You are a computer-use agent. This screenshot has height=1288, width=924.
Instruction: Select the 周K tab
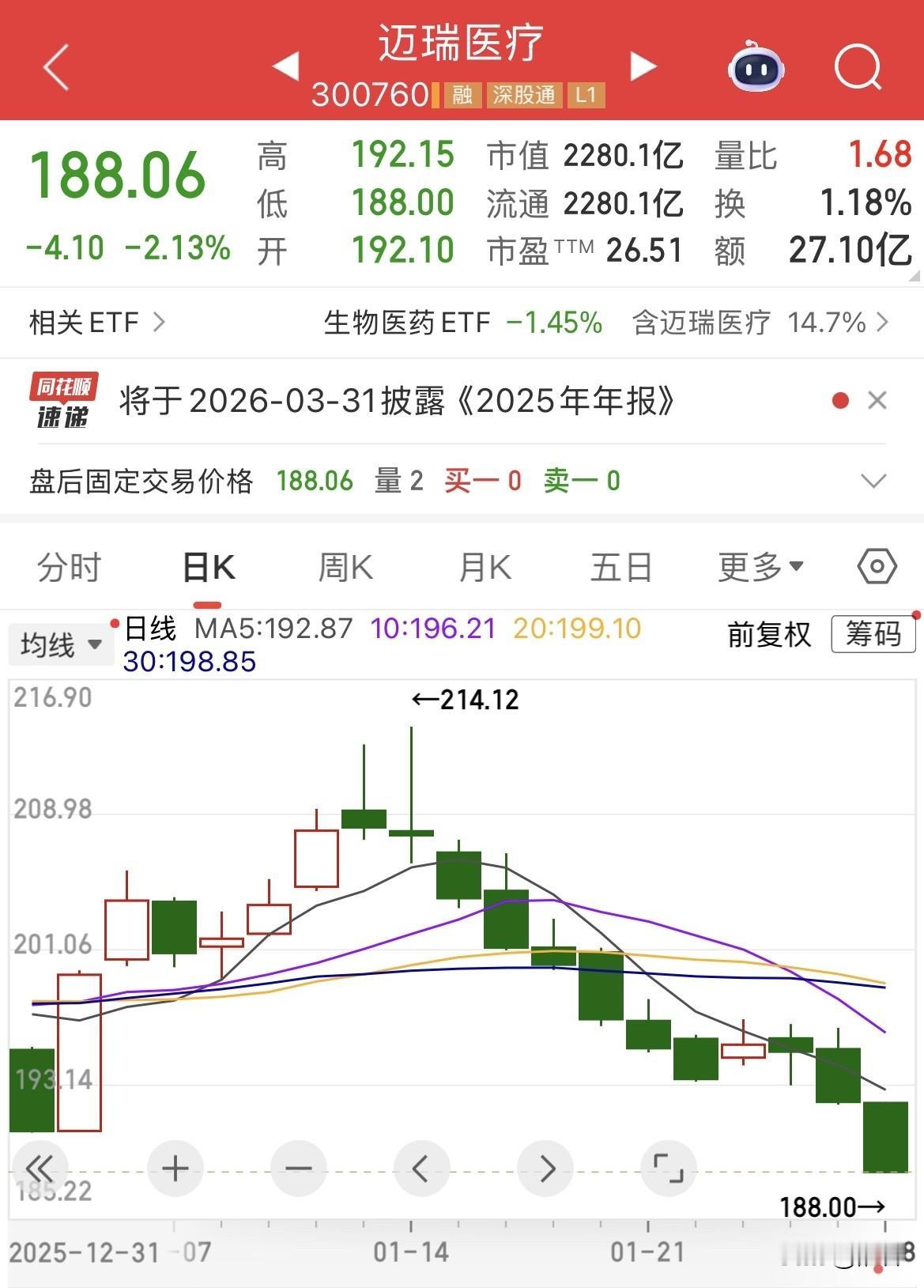[345, 568]
